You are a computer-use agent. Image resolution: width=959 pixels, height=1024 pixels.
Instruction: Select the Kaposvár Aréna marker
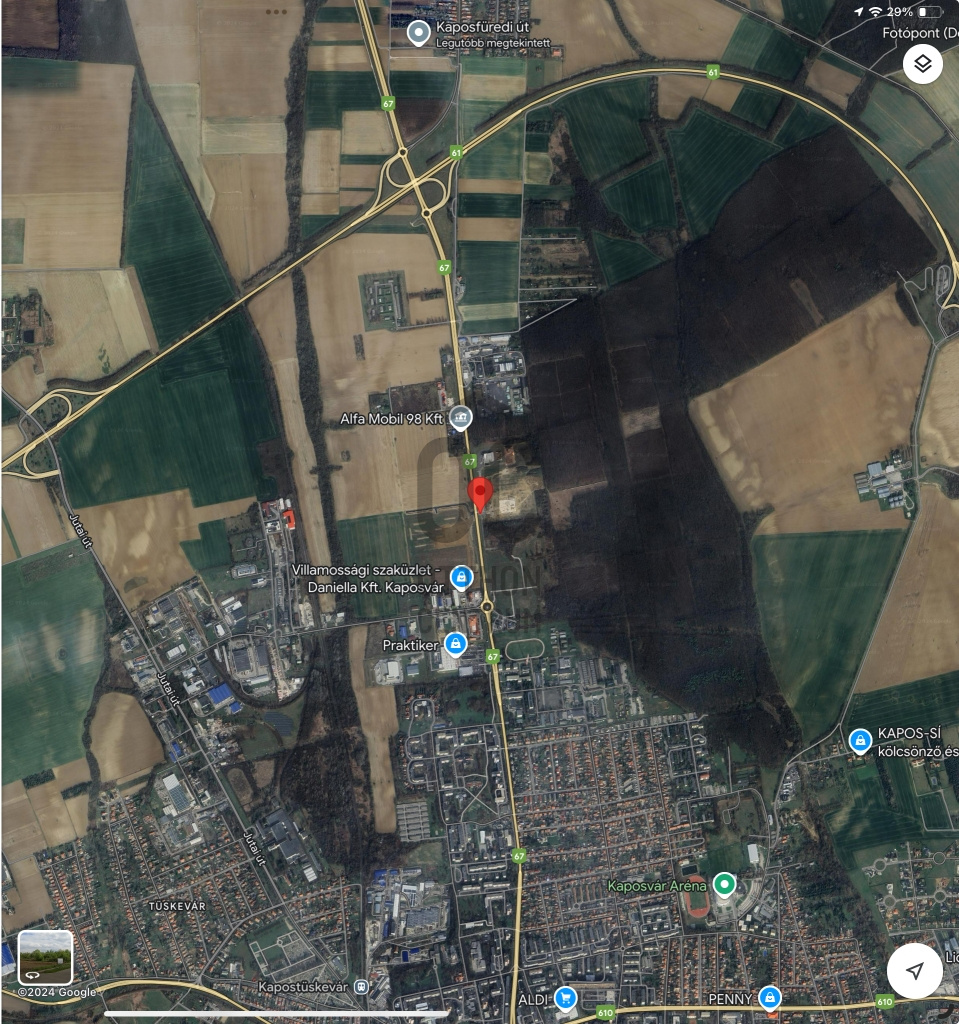pyautogui.click(x=723, y=885)
